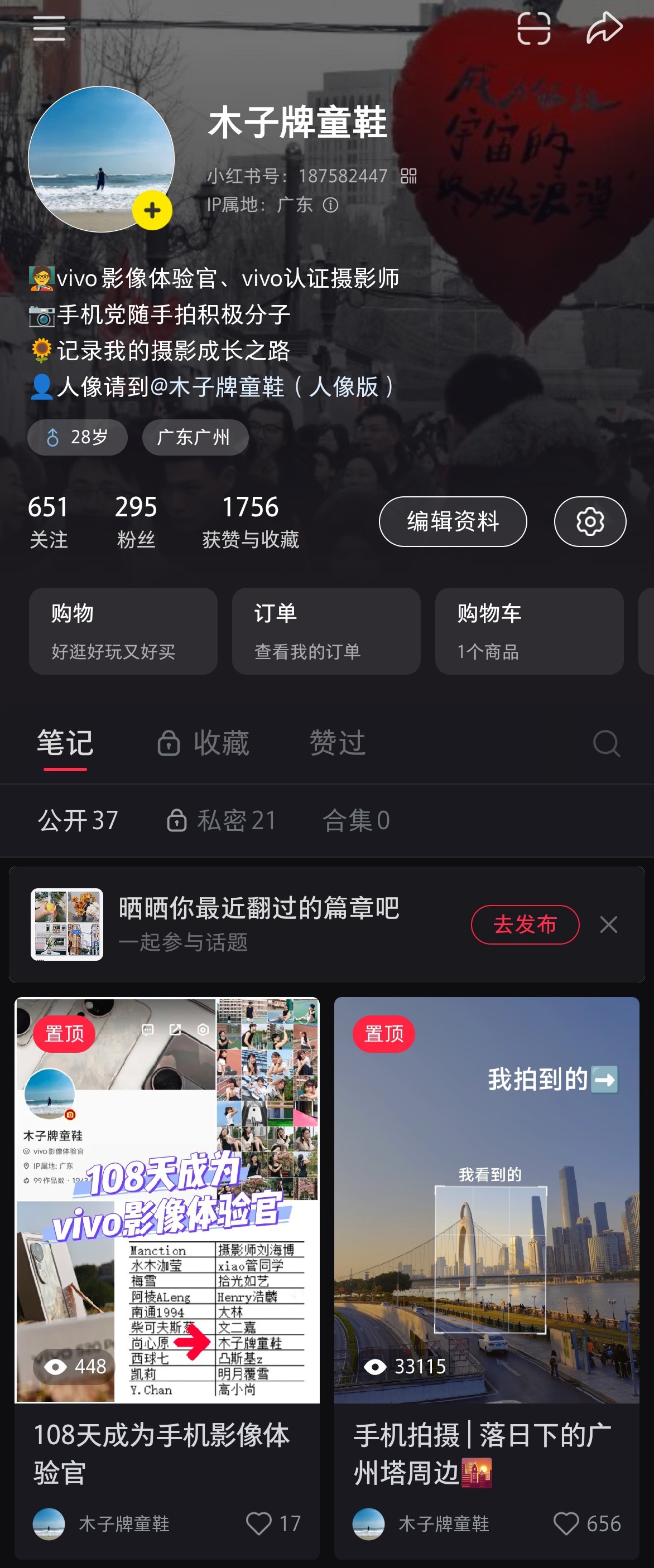This screenshot has height=1568, width=654.
Task: Share this profile
Action: (x=604, y=28)
